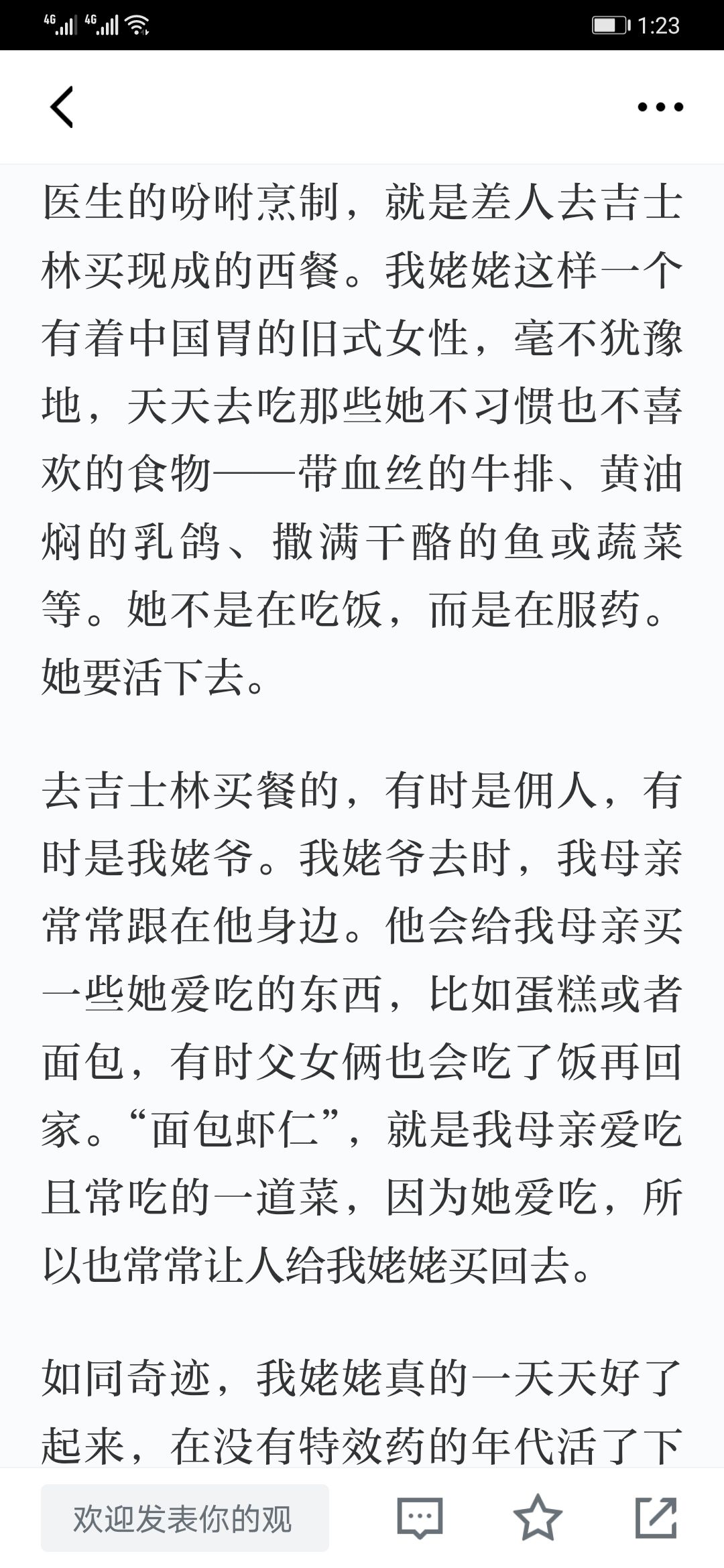Favorite this article with the star
Viewport: 724px width, 1568px height.
pyautogui.click(x=537, y=1518)
